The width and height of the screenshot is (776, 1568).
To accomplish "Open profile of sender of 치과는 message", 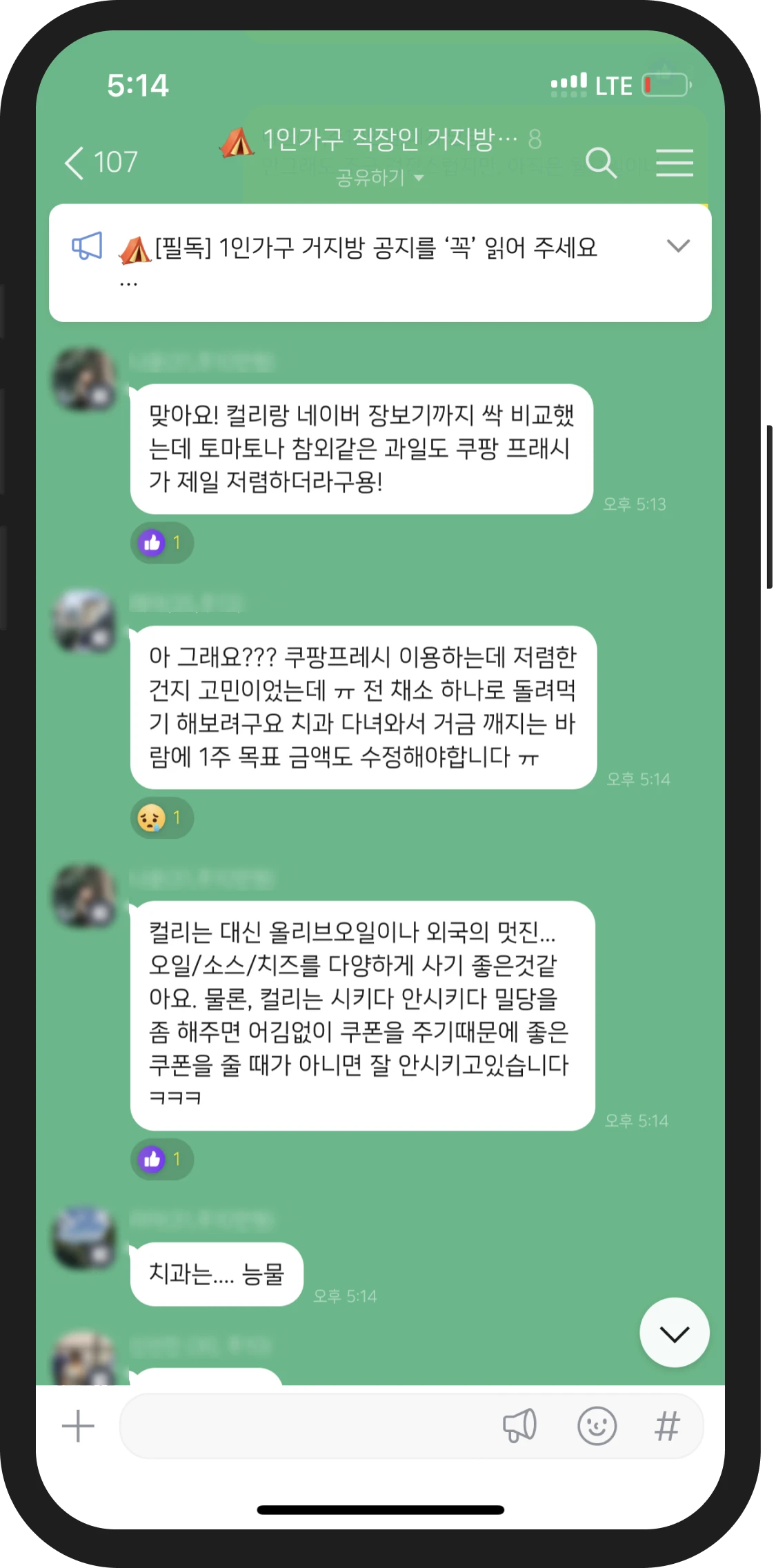I will [85, 1237].
